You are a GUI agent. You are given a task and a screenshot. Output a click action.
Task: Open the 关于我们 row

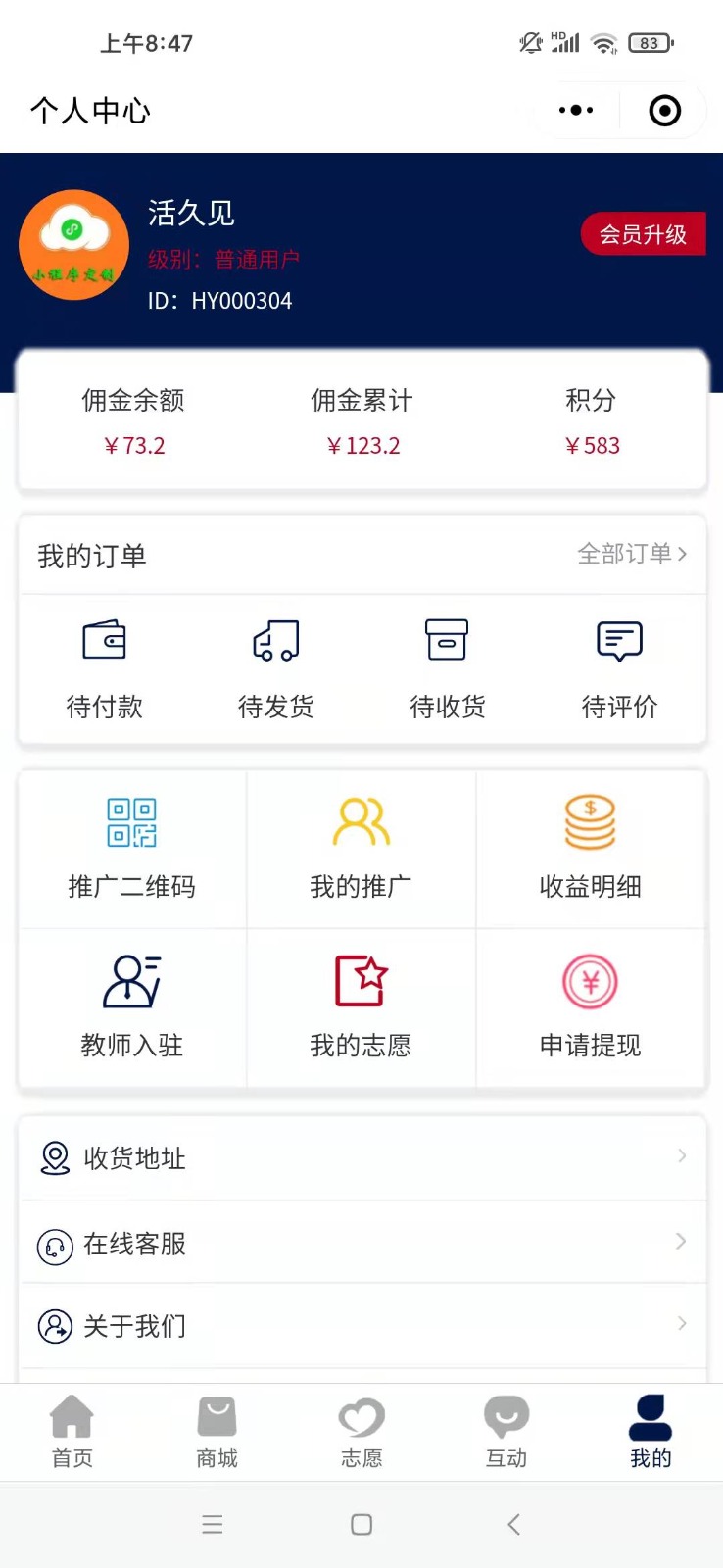[362, 1325]
